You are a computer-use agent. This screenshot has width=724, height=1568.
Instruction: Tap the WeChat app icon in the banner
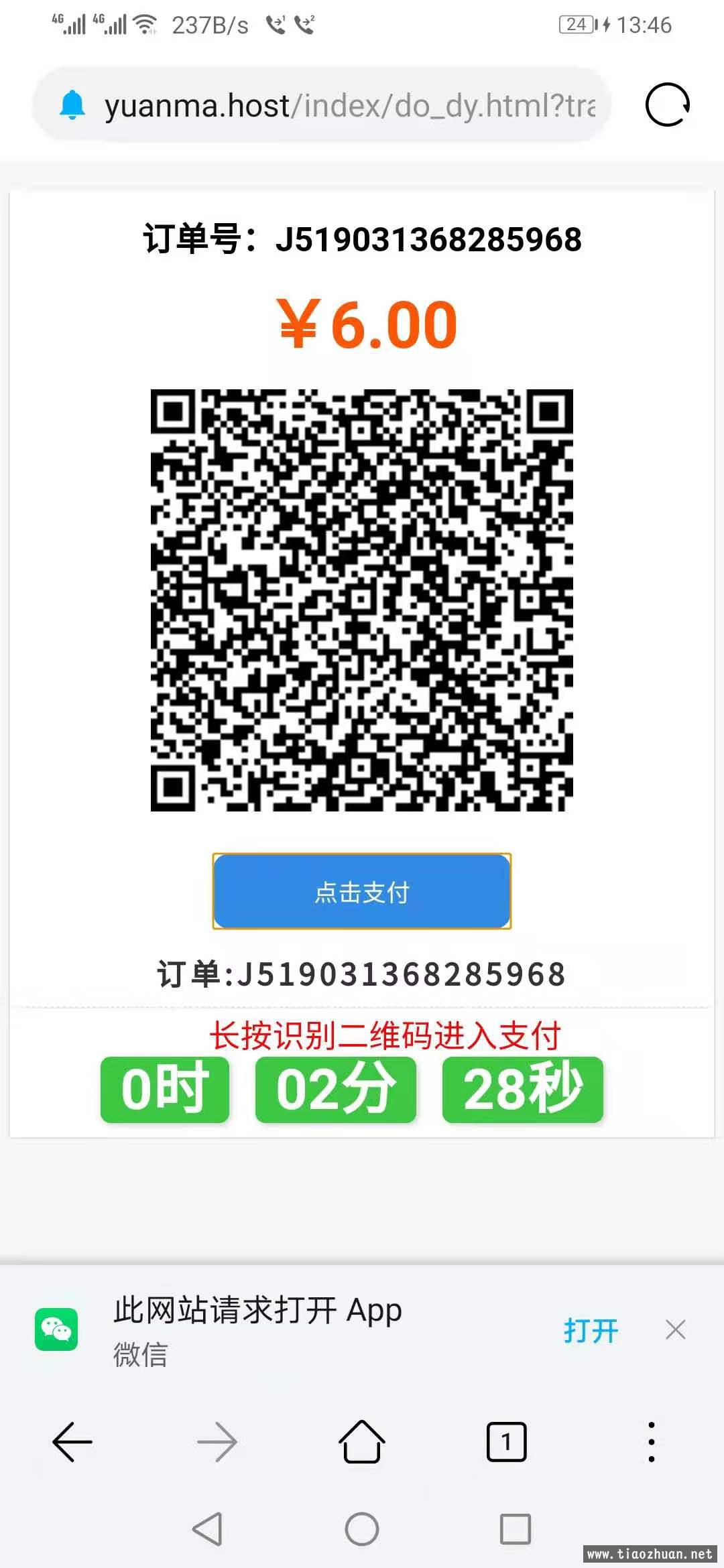57,1330
